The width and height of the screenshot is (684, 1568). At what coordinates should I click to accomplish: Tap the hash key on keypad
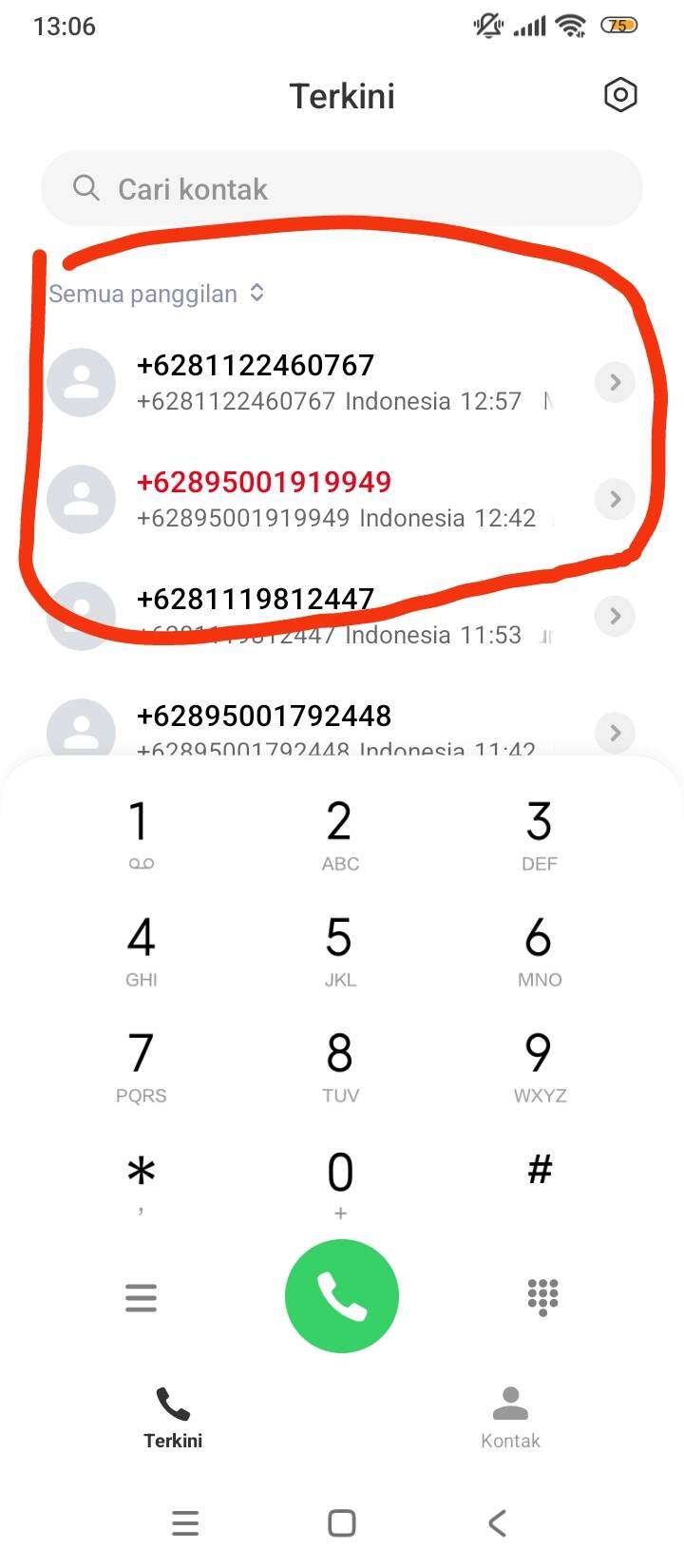(540, 1171)
